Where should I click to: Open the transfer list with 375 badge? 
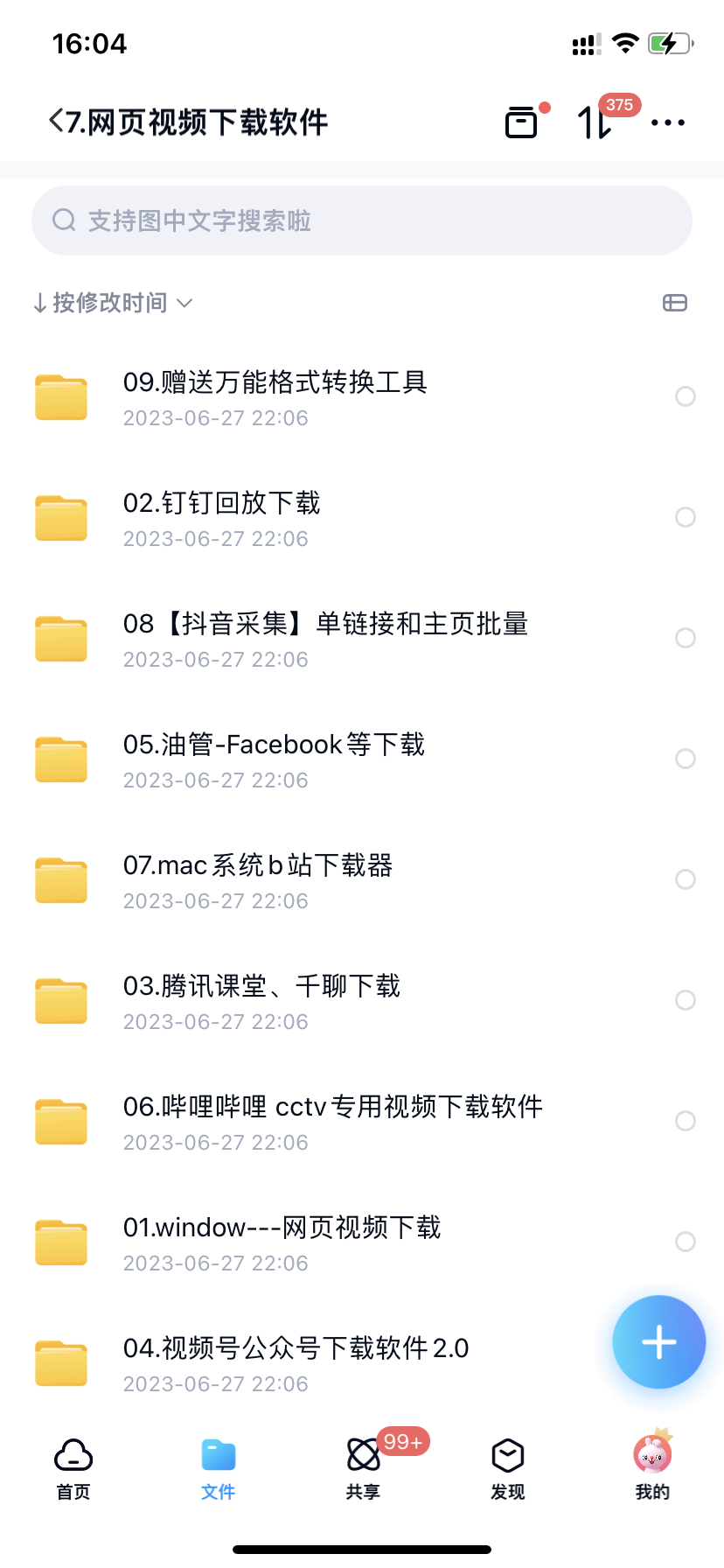(595, 122)
